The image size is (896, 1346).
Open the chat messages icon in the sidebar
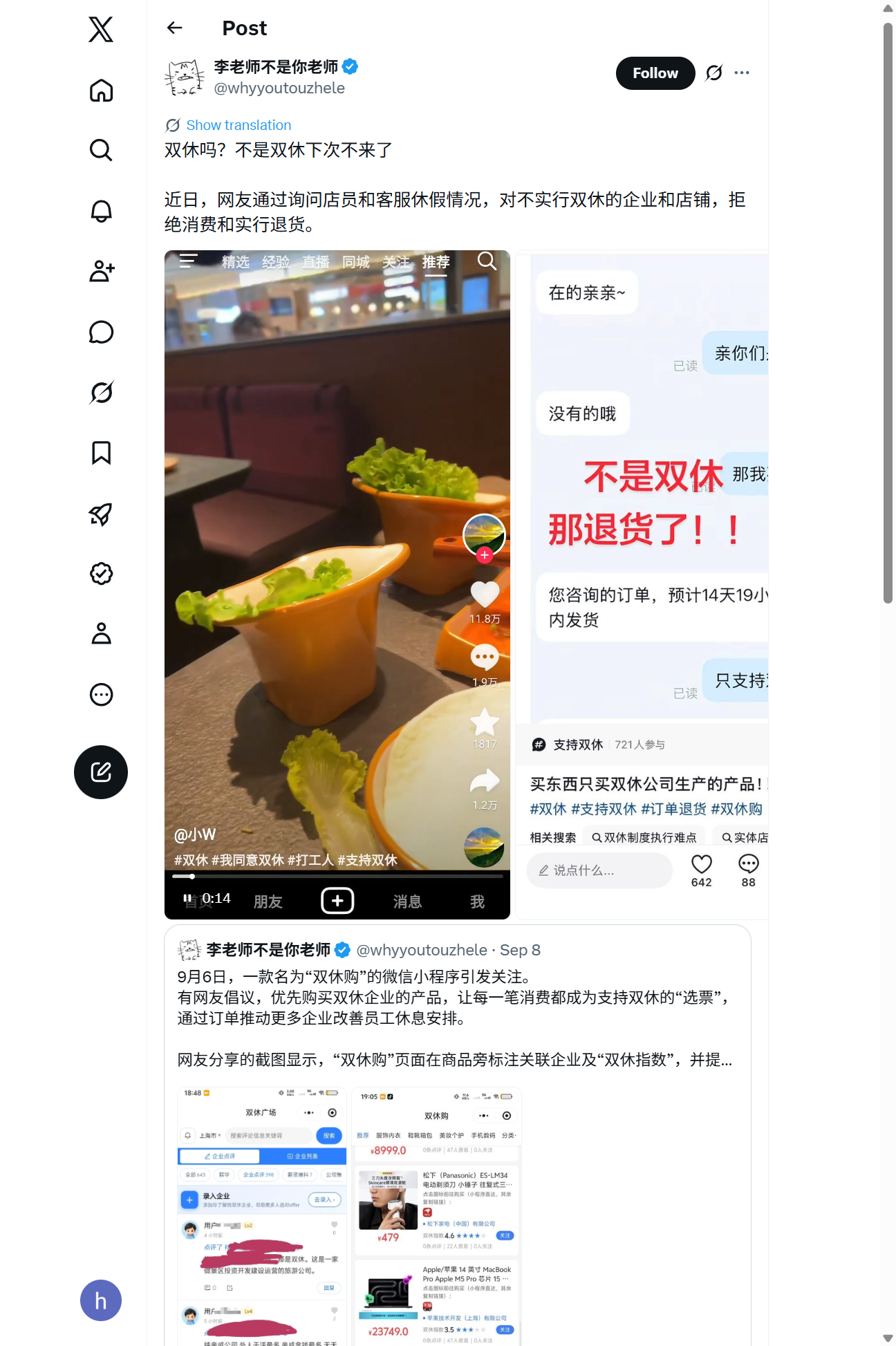101,332
